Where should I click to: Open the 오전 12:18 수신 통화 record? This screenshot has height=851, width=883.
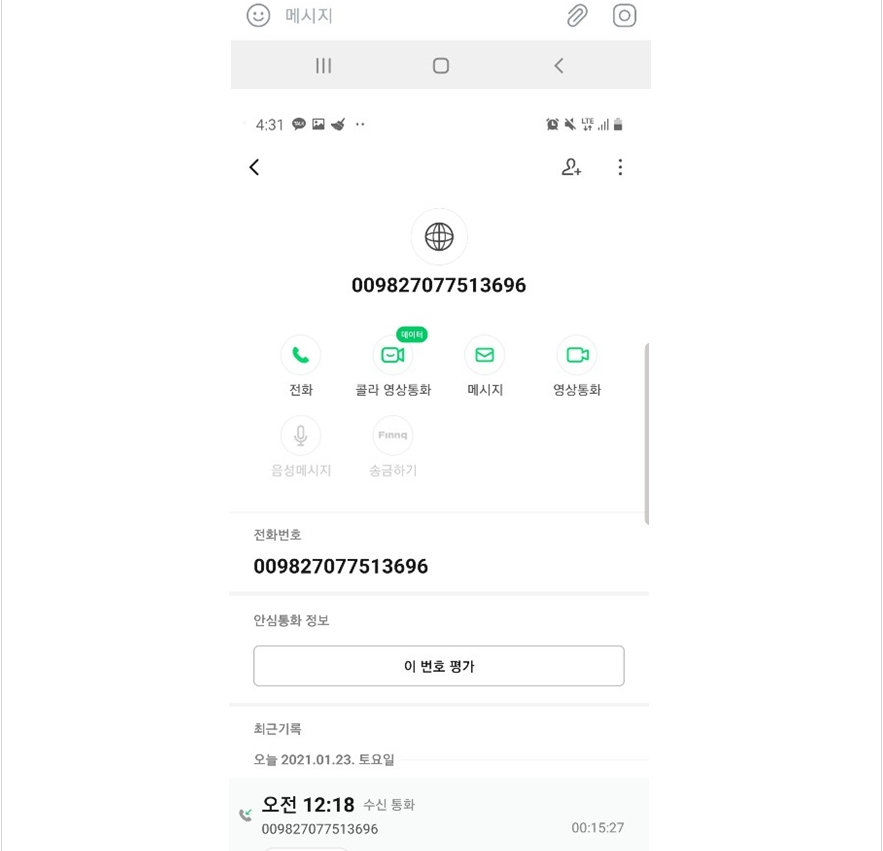pyautogui.click(x=439, y=815)
